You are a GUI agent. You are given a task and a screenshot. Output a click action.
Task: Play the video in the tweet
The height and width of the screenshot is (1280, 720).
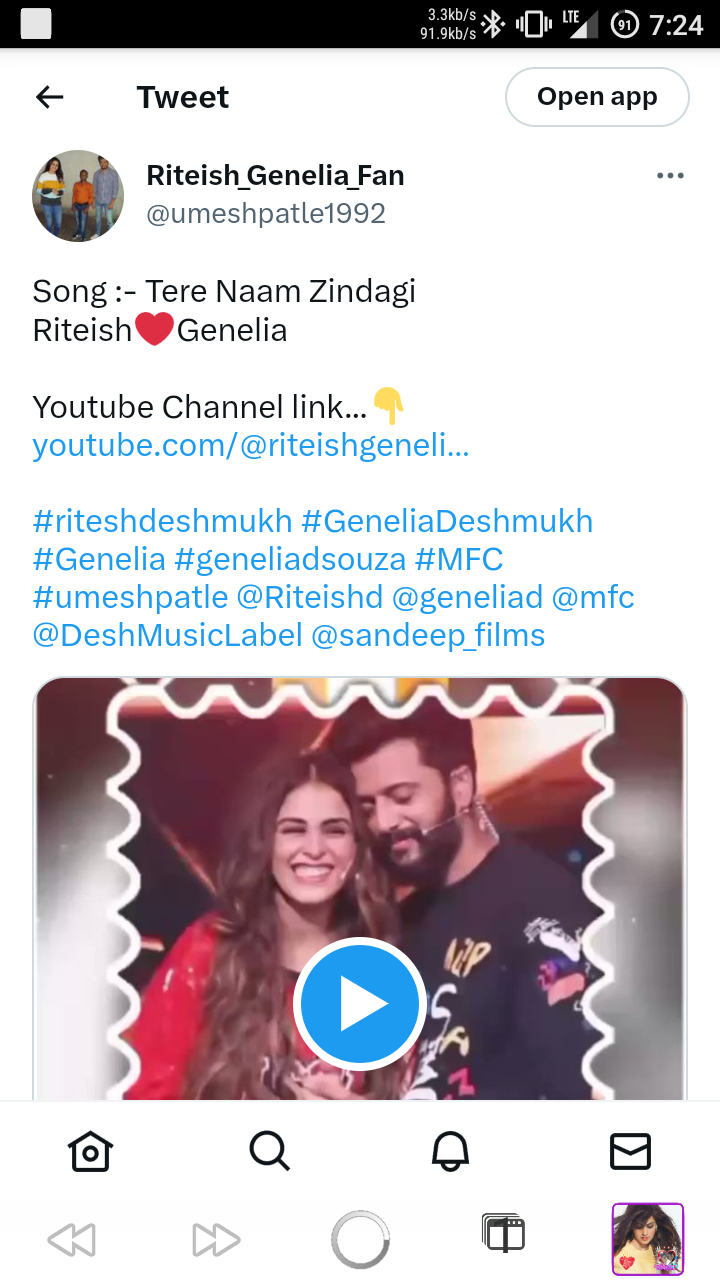point(360,1004)
